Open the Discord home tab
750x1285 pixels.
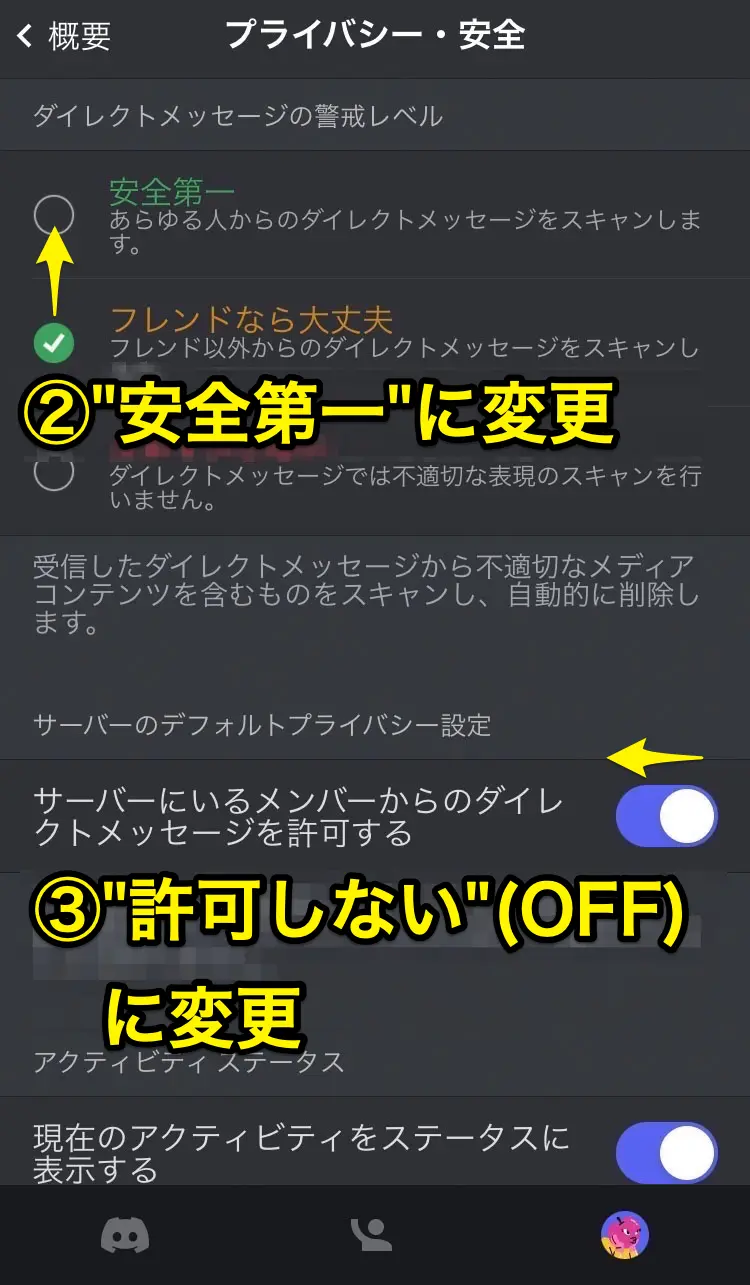[125, 1236]
